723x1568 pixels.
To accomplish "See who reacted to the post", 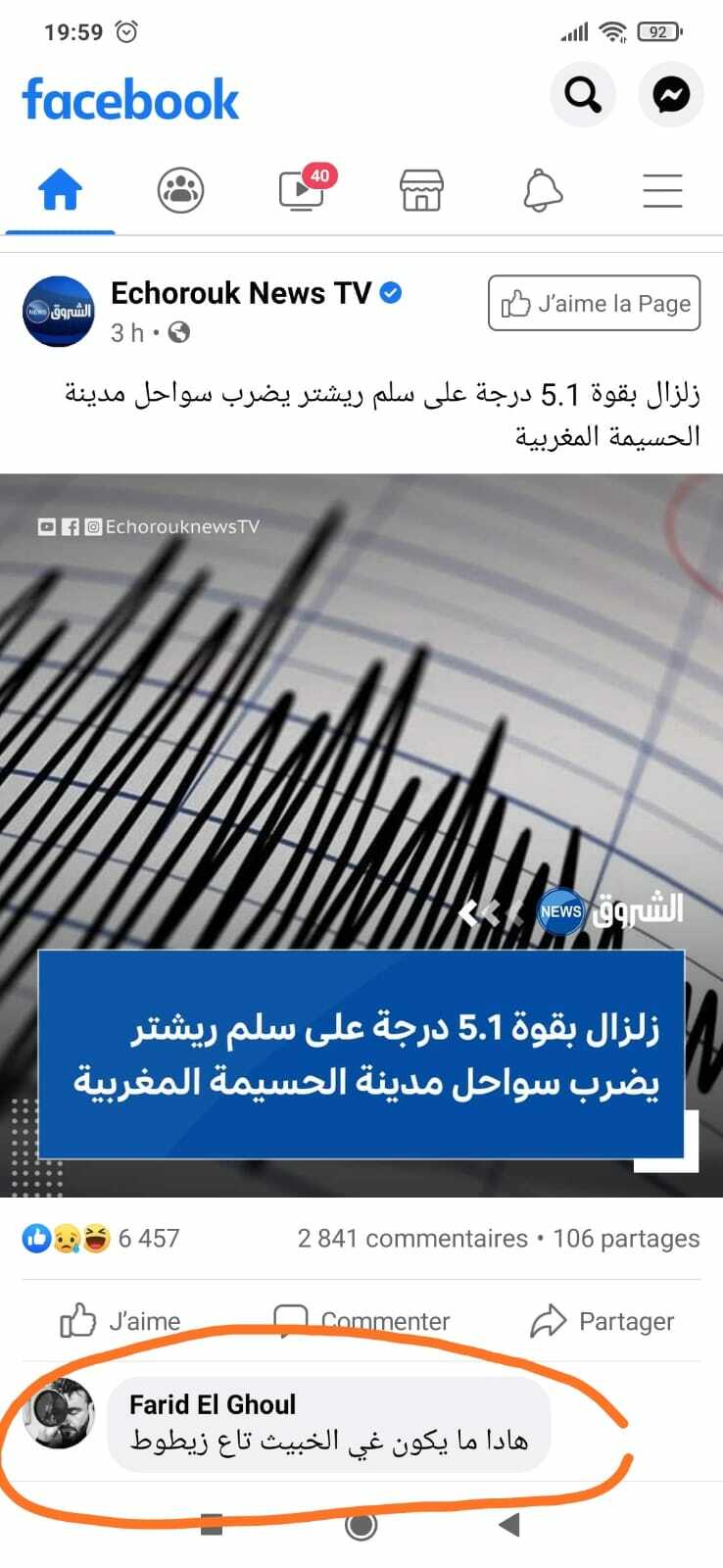I will click(x=101, y=1239).
